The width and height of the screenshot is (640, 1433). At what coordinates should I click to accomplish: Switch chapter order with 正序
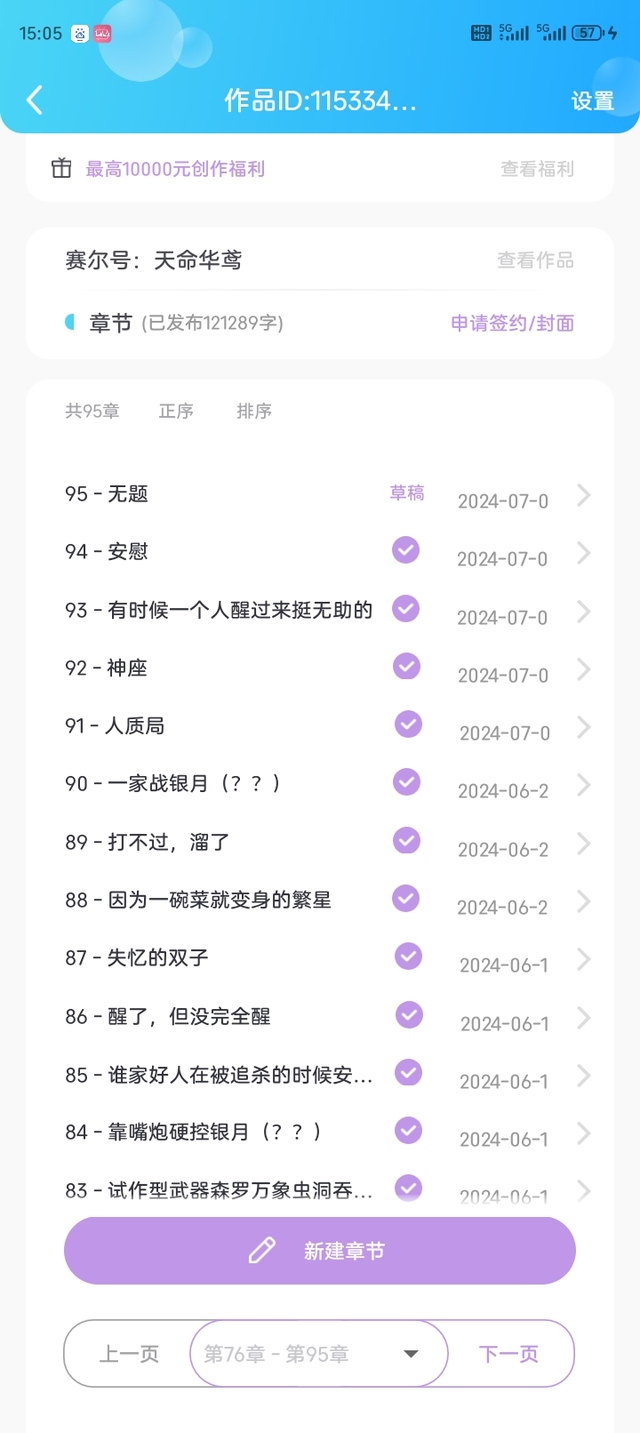coord(176,411)
